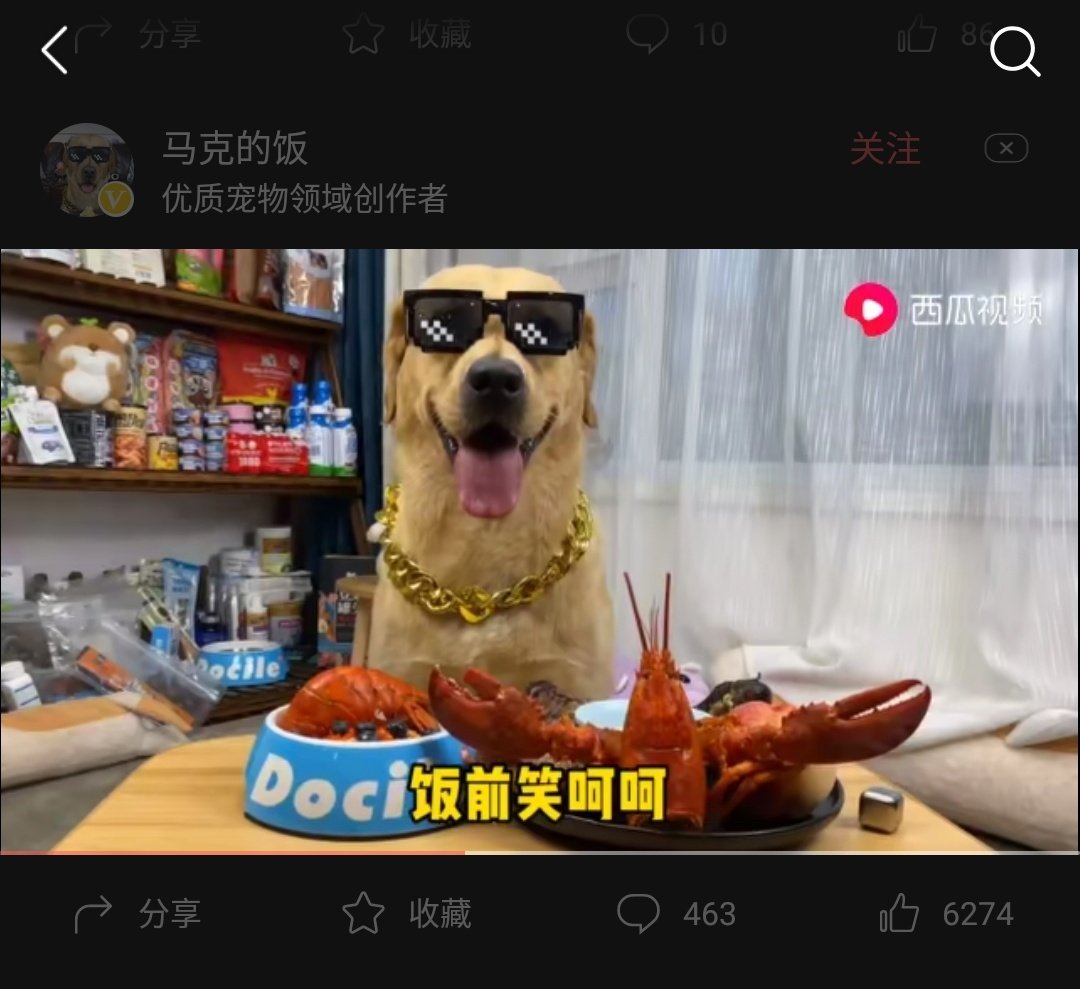This screenshot has width=1080, height=989.
Task: Follow 马克的饭 with 关注 button
Action: [x=884, y=150]
